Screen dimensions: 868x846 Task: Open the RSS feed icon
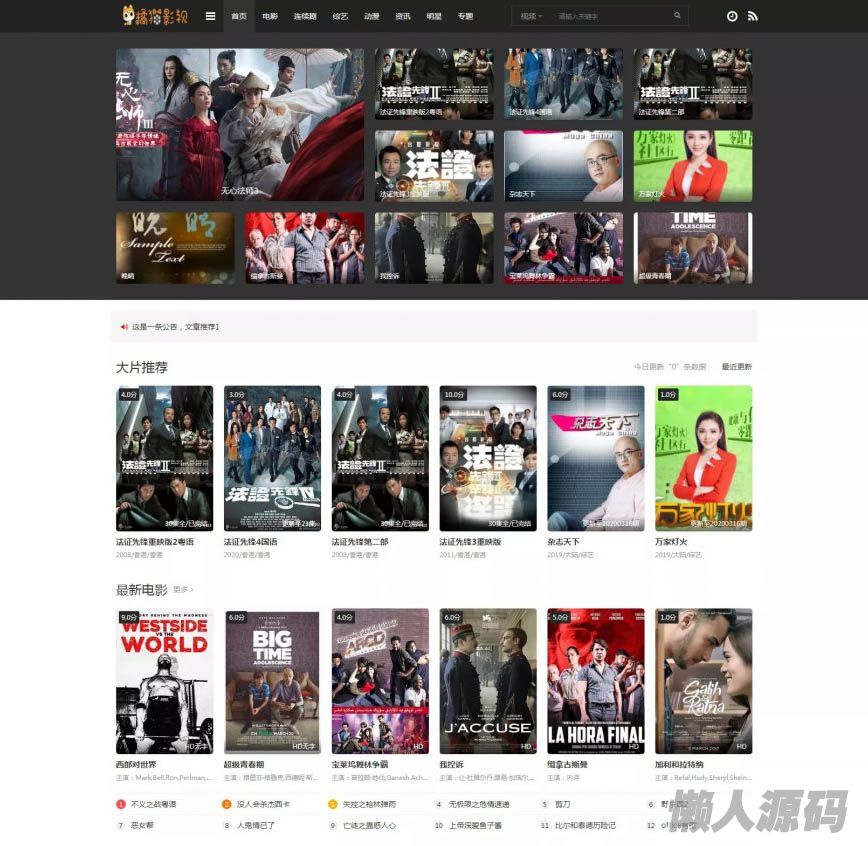752,16
